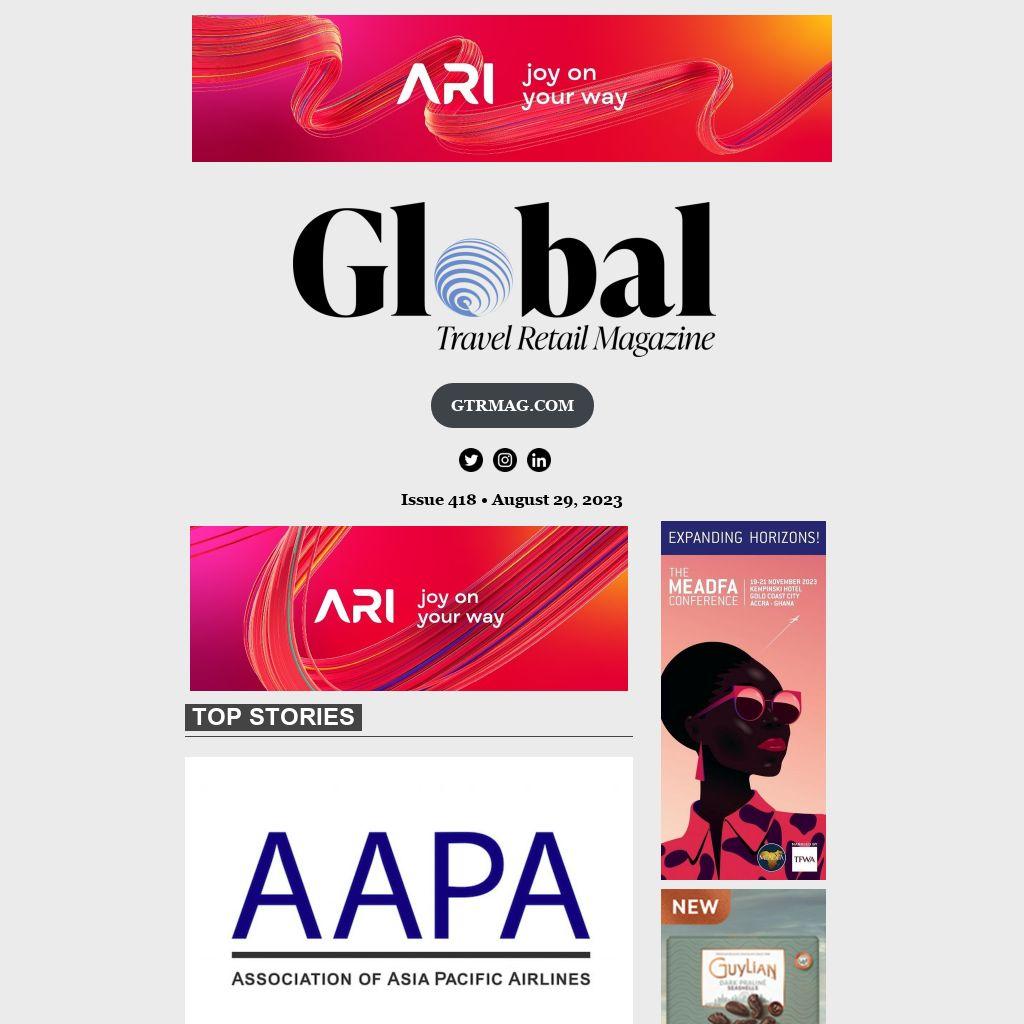Tap the top ARI joy on your way banner
The height and width of the screenshot is (1024, 1024).
click(512, 88)
